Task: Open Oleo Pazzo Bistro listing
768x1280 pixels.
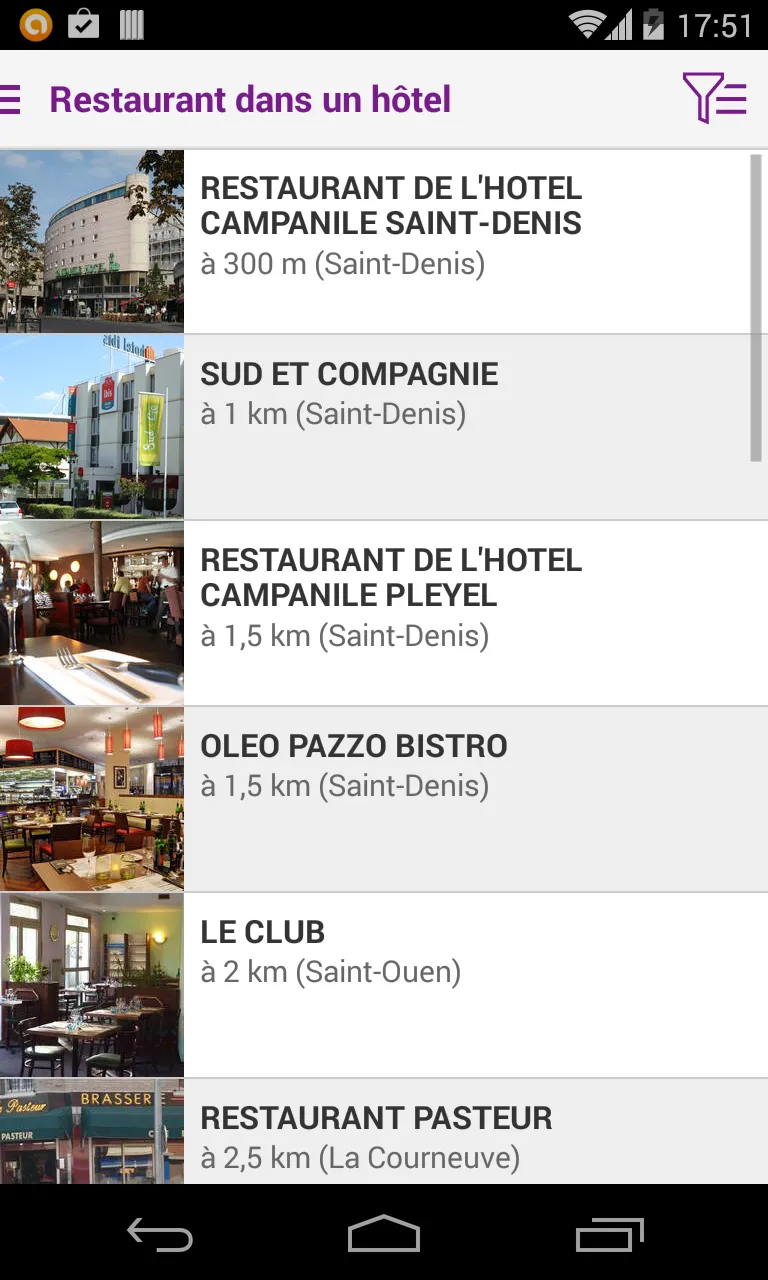Action: click(384, 799)
